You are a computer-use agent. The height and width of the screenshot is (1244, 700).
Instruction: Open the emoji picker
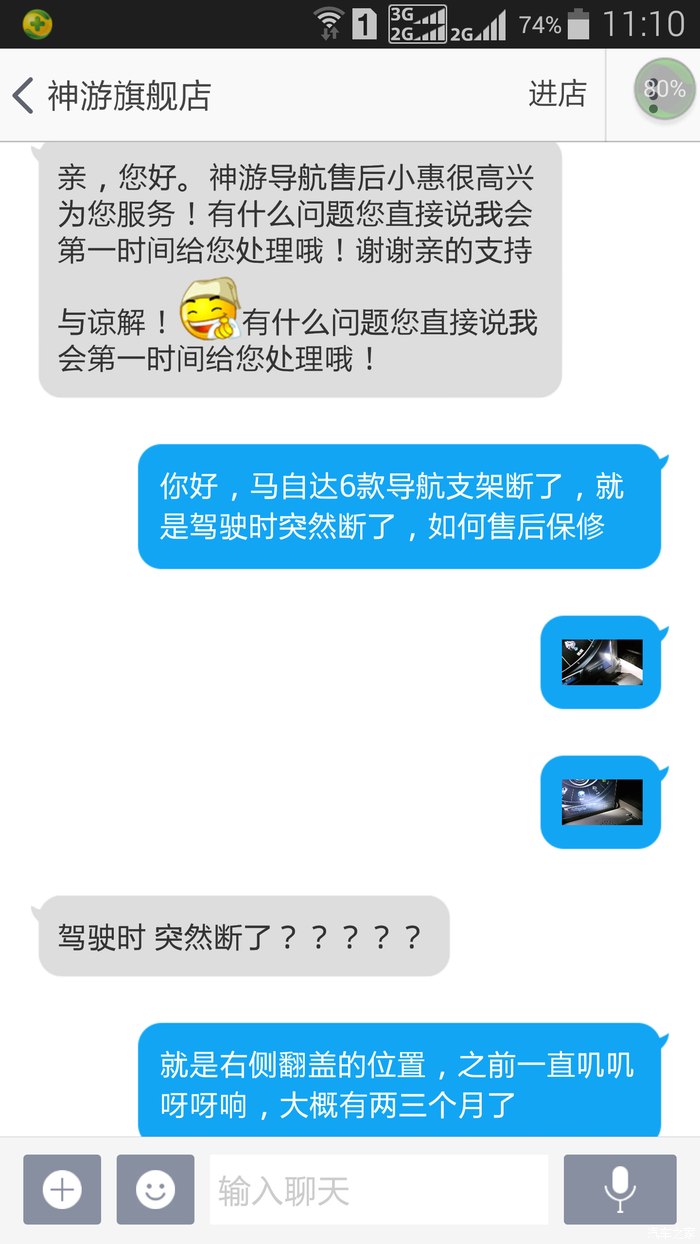pos(155,1189)
